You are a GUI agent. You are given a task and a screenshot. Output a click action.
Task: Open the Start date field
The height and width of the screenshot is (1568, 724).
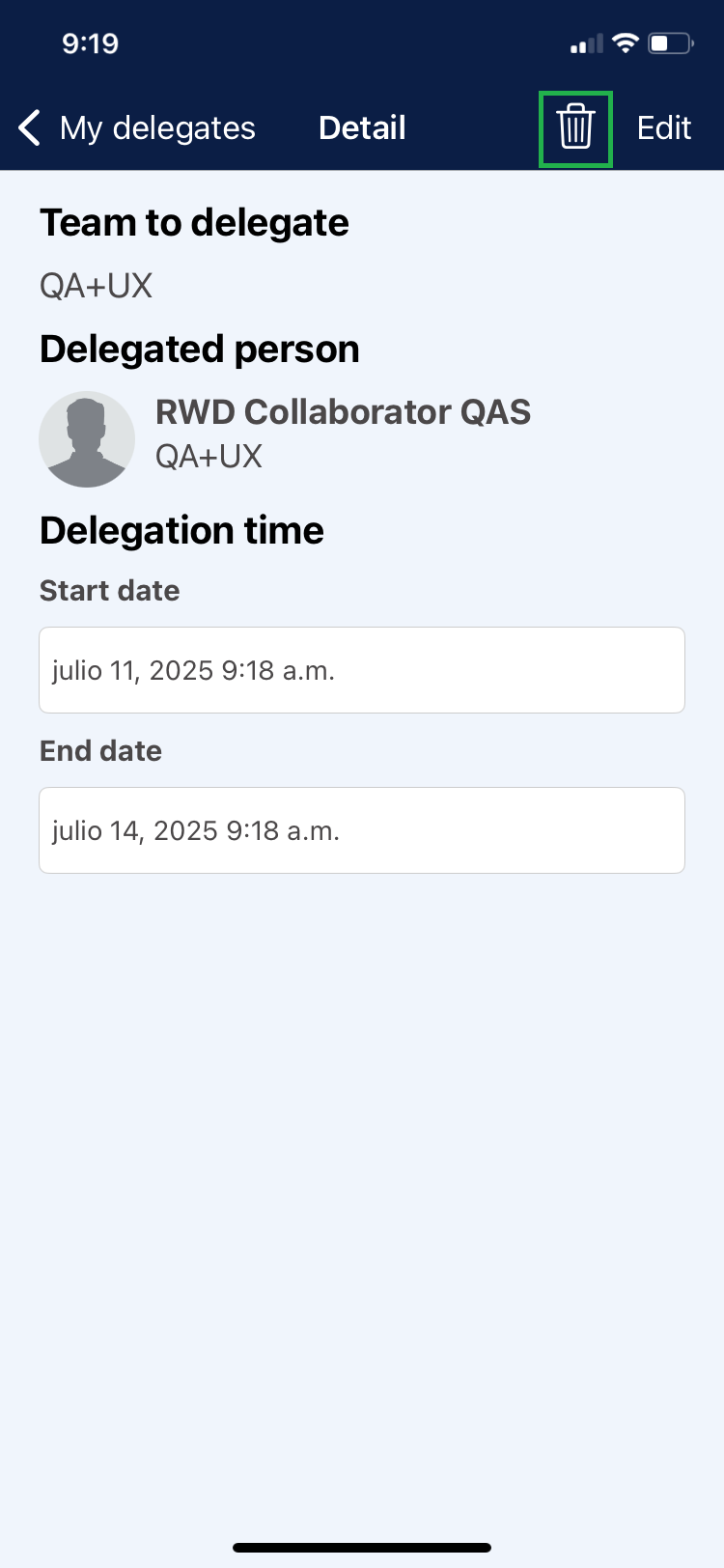coord(361,670)
